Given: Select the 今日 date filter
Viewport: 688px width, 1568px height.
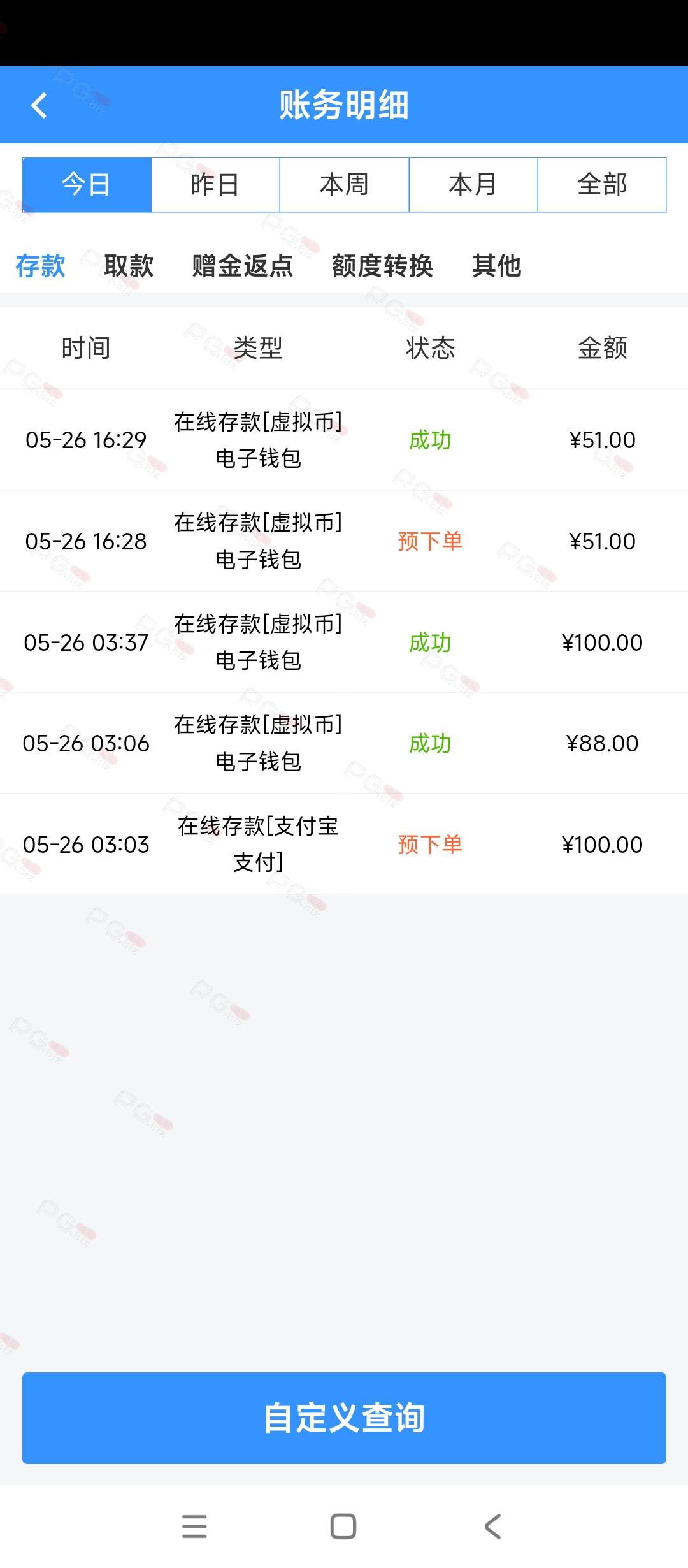Looking at the screenshot, I should pyautogui.click(x=87, y=185).
